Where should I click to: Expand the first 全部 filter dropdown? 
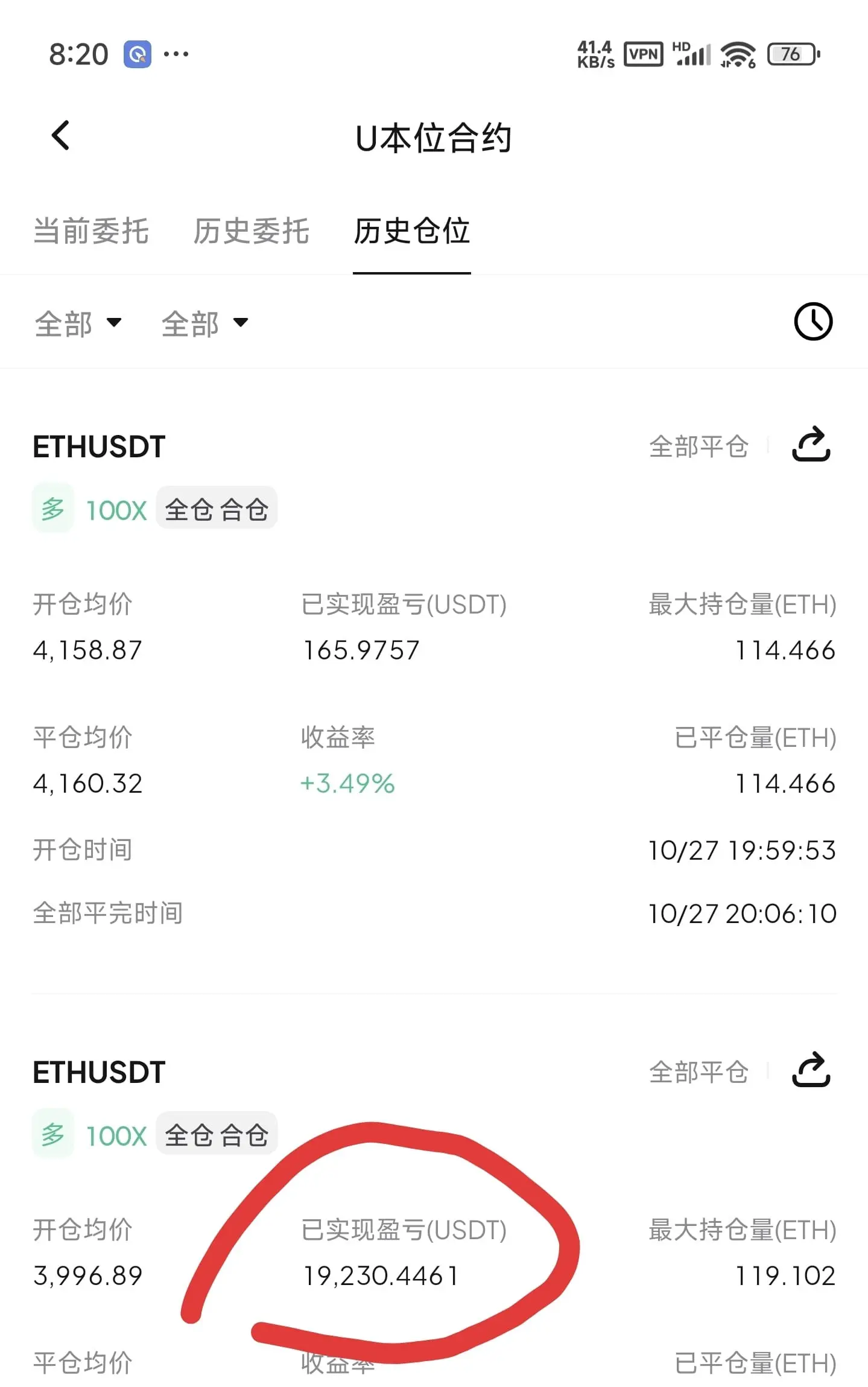pyautogui.click(x=78, y=323)
